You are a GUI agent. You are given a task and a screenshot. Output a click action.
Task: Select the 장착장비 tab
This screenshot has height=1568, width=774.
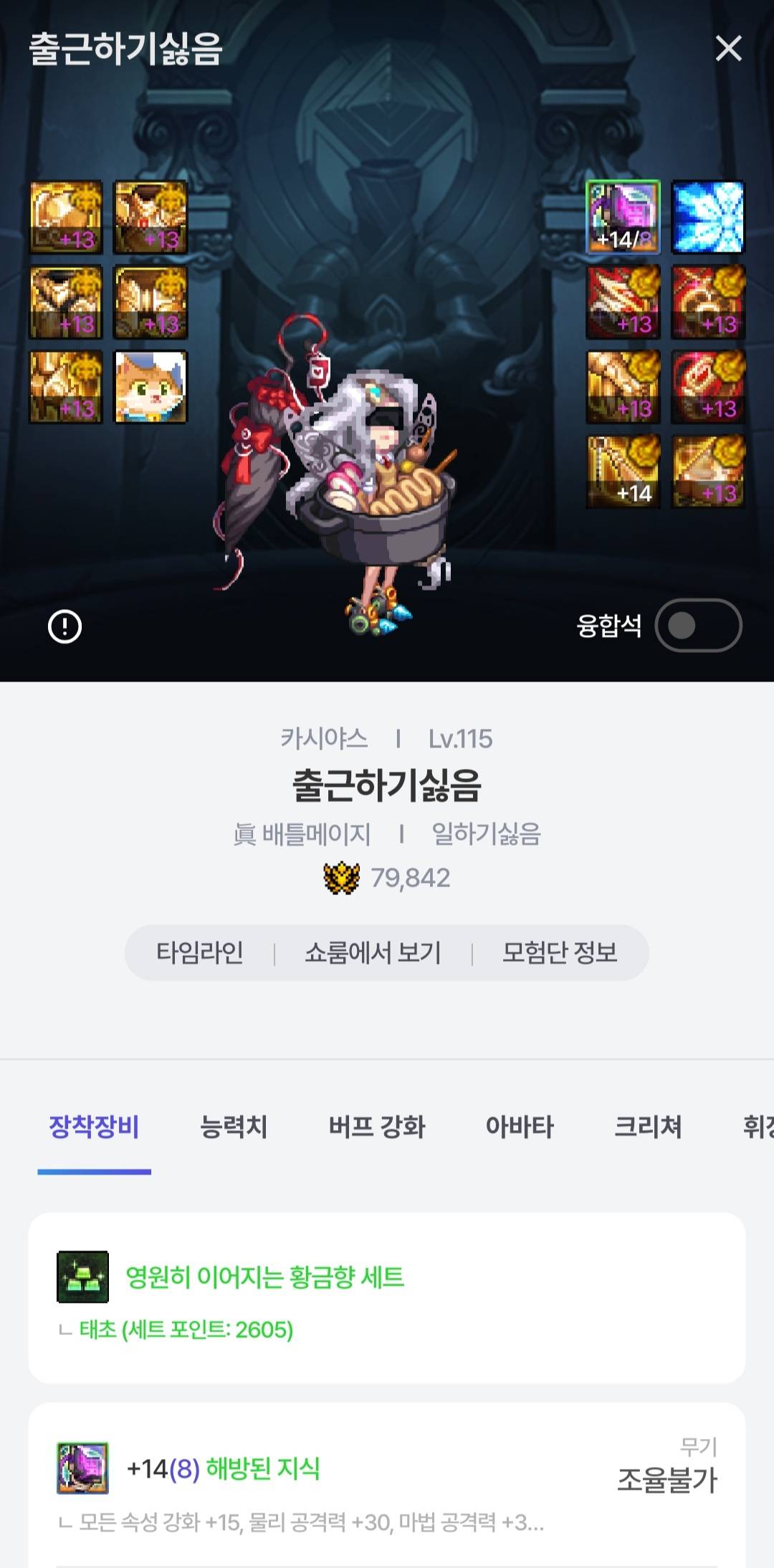(94, 1127)
